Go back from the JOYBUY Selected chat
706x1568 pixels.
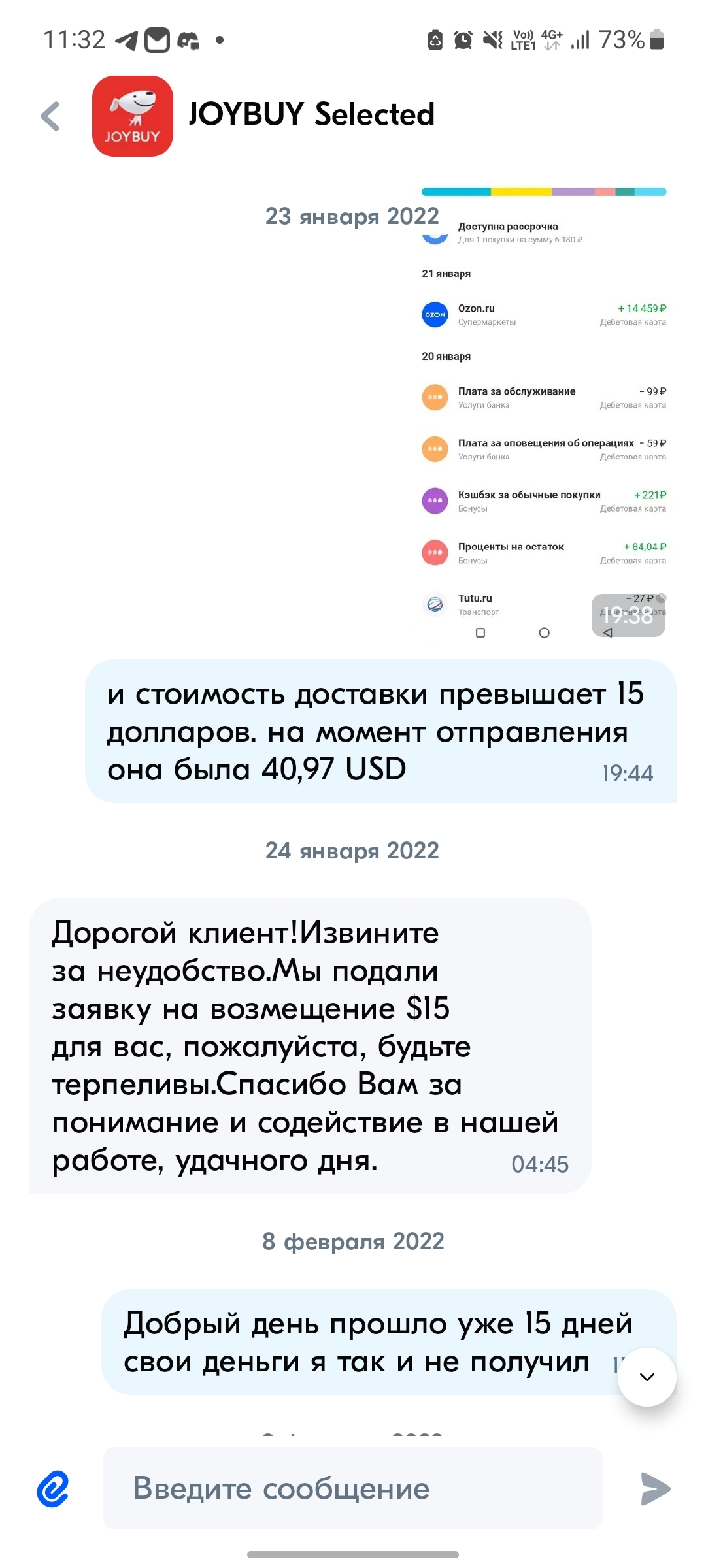click(50, 116)
